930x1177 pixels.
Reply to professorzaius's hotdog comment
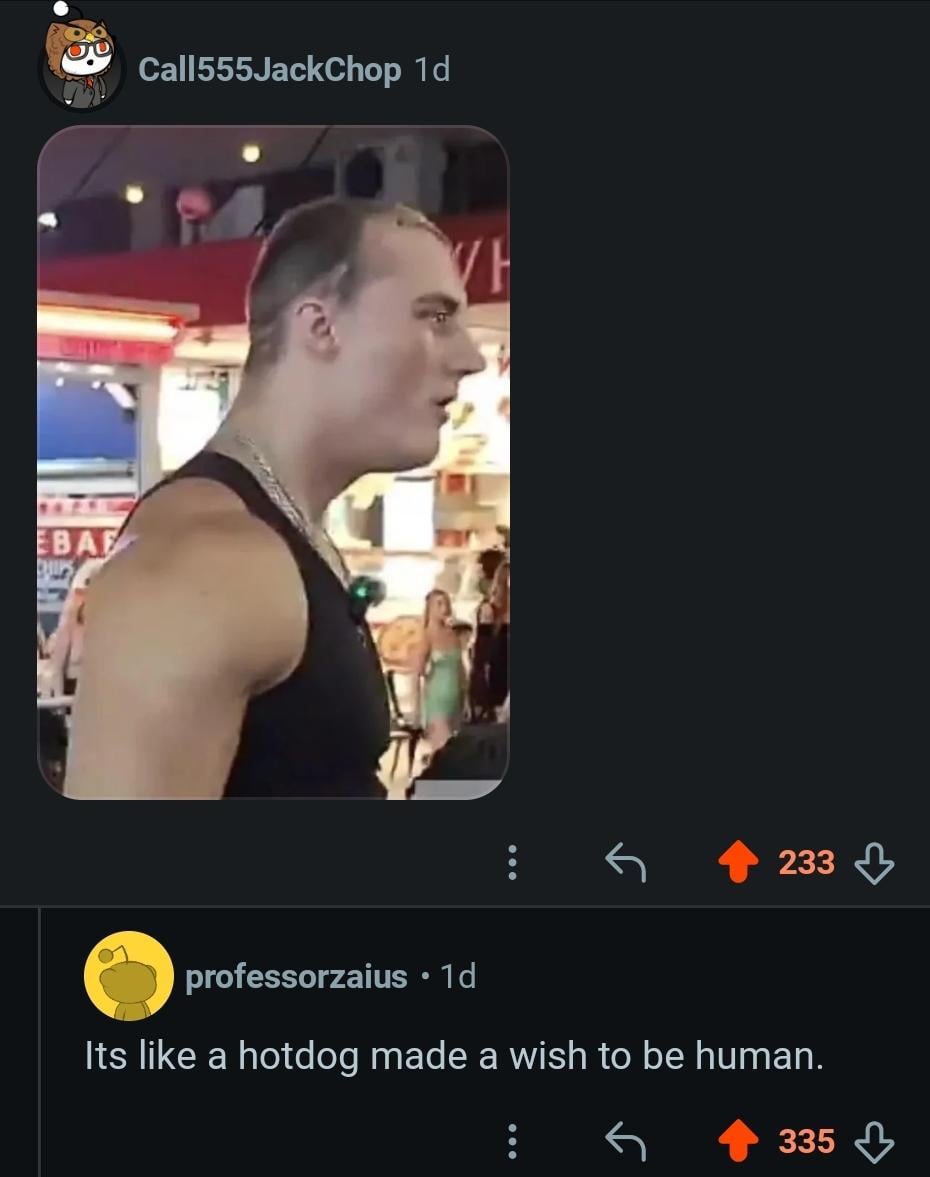(x=627, y=1140)
